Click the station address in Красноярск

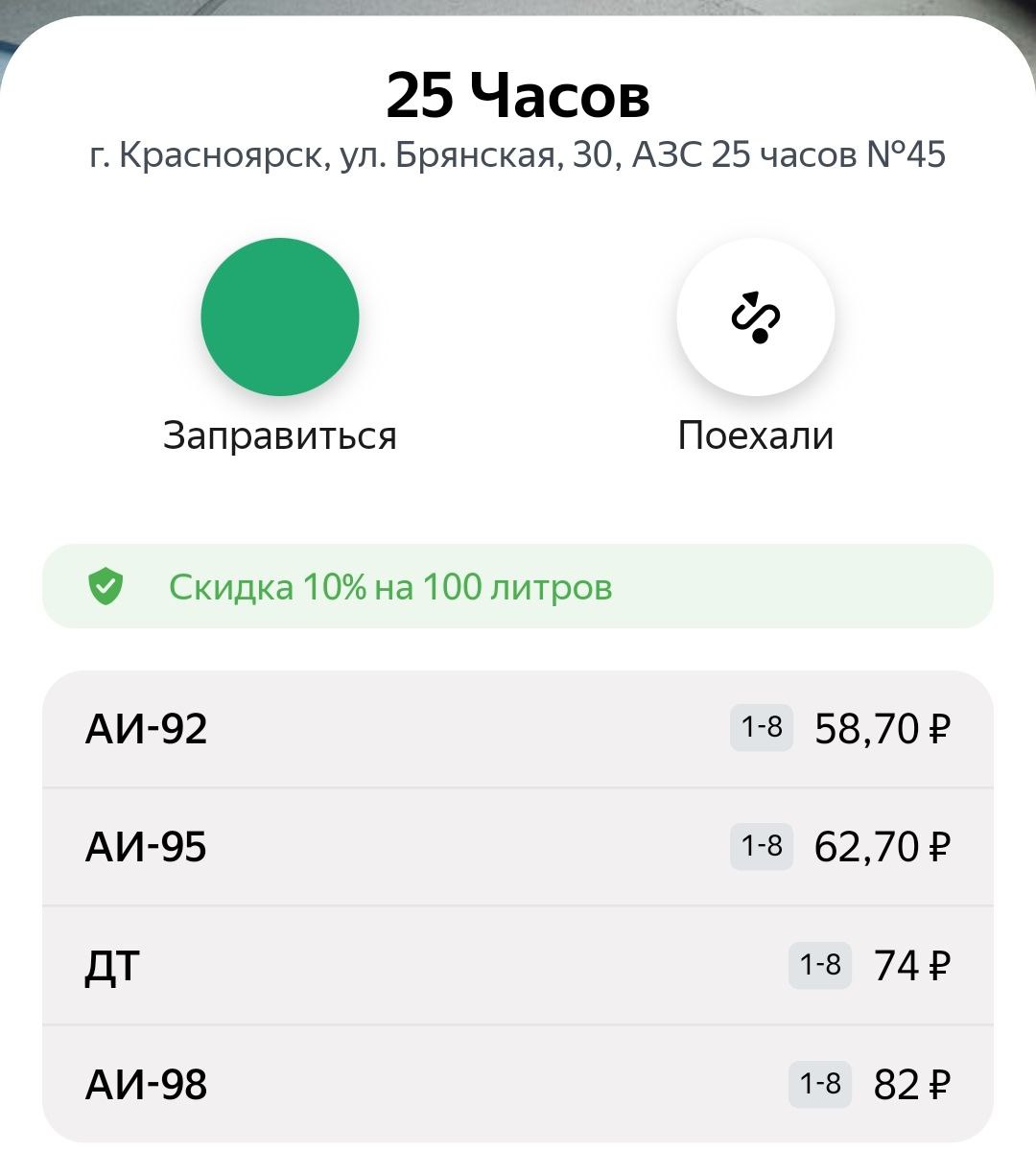(518, 153)
